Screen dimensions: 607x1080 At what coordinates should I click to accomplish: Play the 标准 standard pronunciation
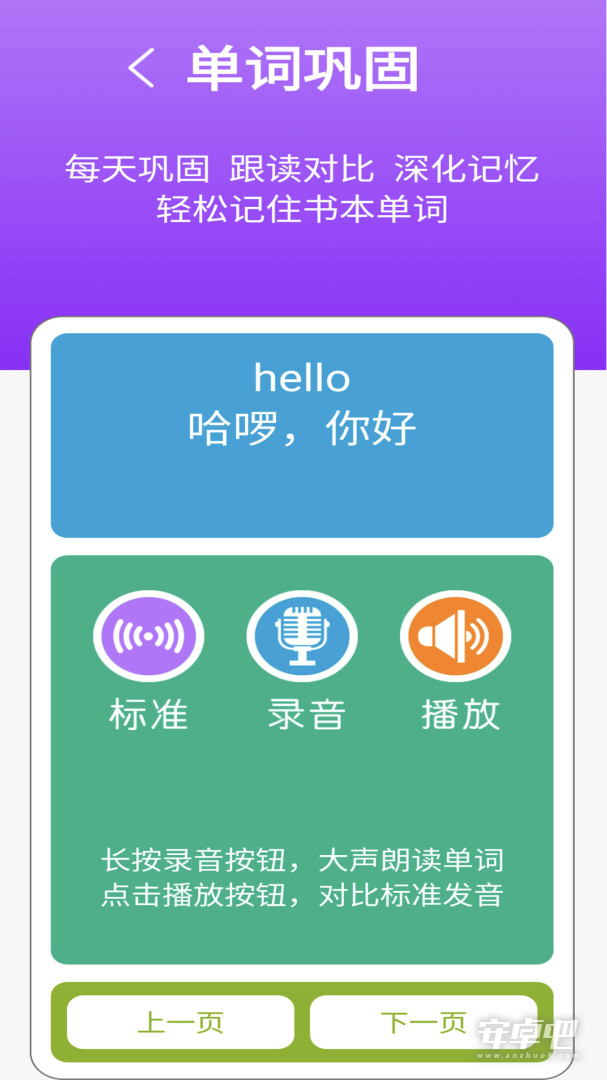148,636
